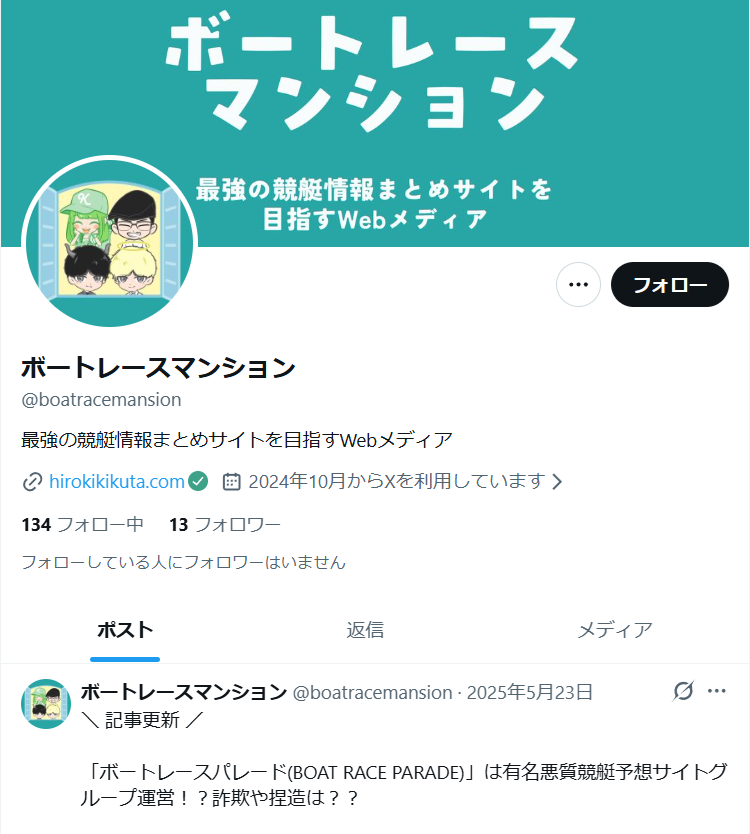
Task: Open the メディア tab
Action: point(615,631)
